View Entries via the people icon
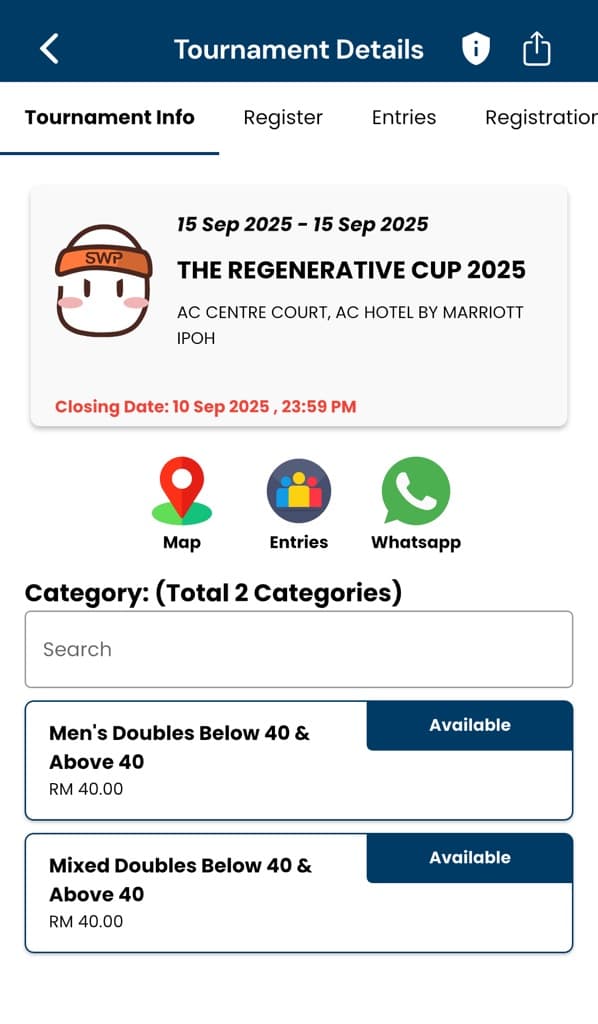This screenshot has width=598, height=1024. (299, 504)
